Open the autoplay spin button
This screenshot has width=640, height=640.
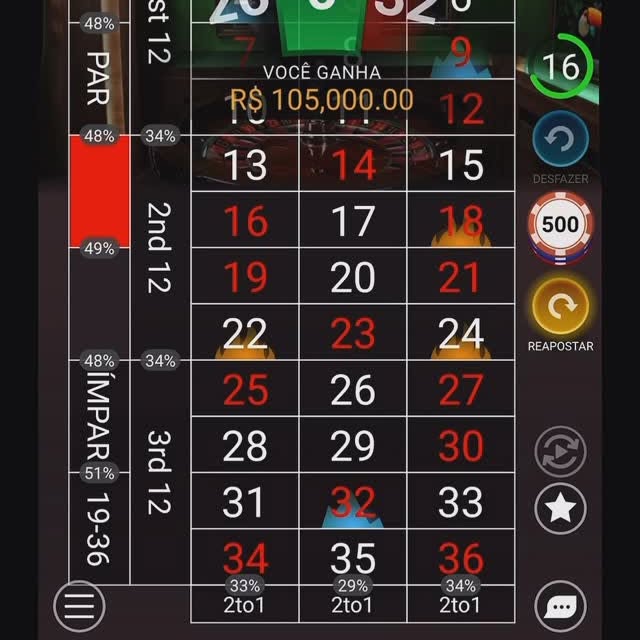pos(560,451)
